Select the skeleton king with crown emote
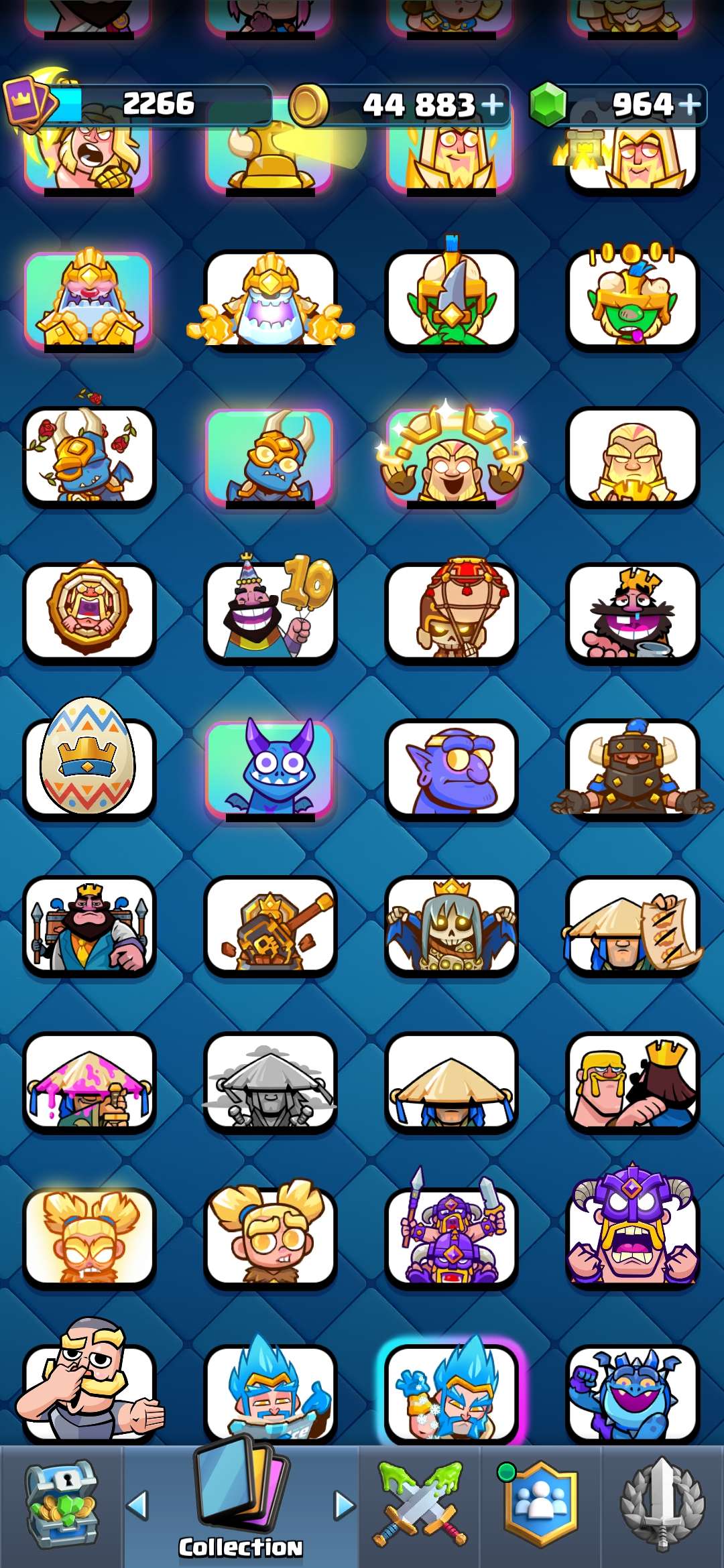Image resolution: width=724 pixels, height=1568 pixels. (x=451, y=926)
